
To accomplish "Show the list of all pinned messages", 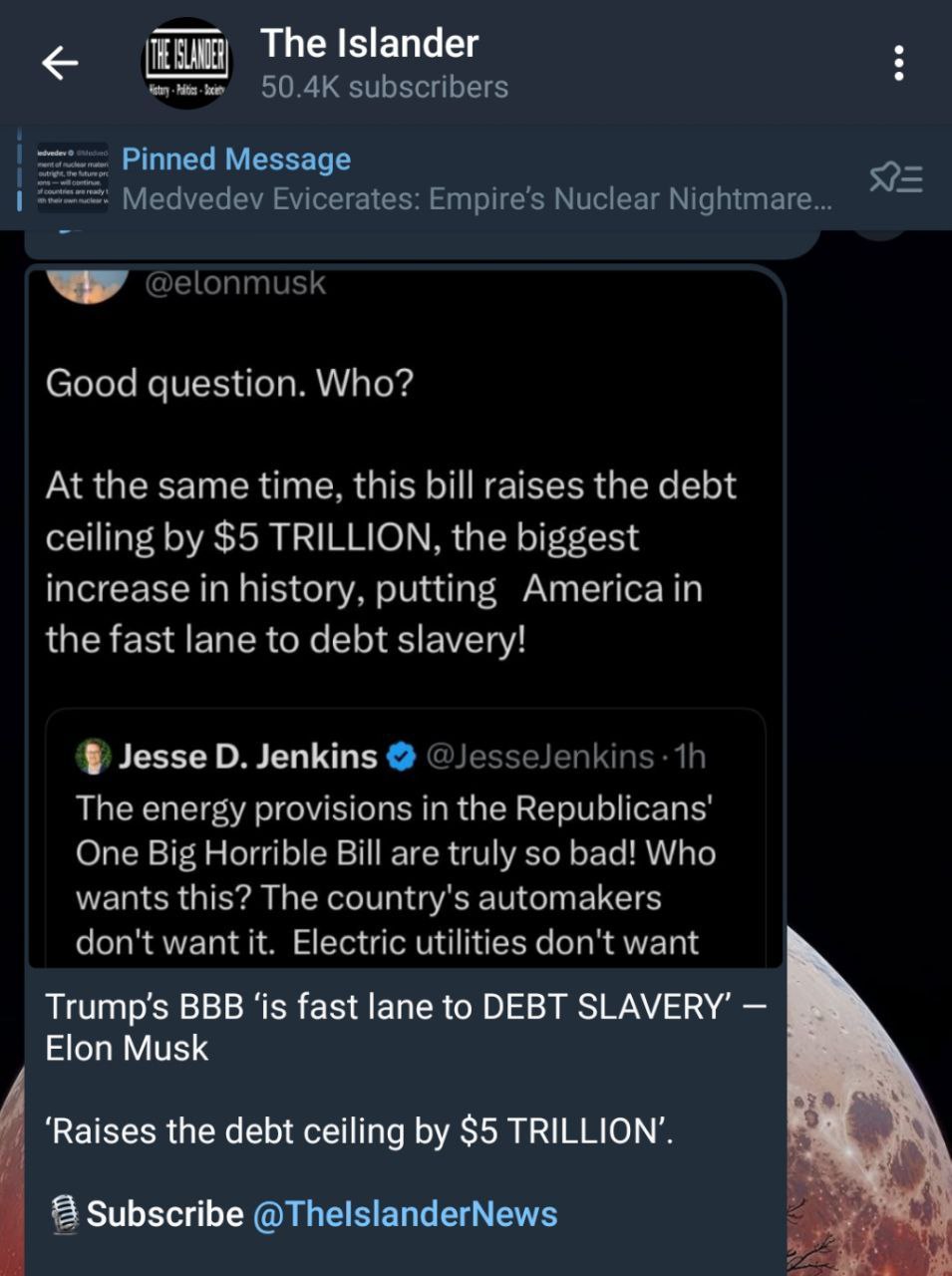I will (895, 179).
